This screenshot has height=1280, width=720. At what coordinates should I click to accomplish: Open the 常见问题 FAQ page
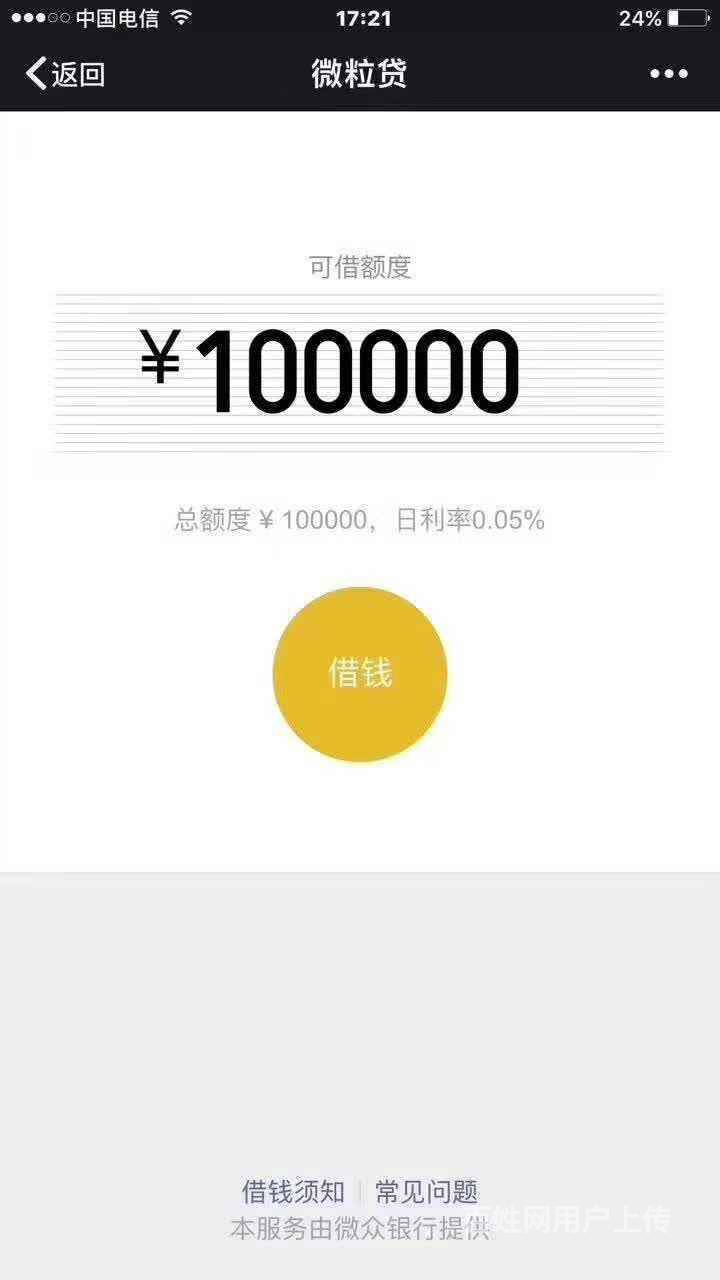427,1192
